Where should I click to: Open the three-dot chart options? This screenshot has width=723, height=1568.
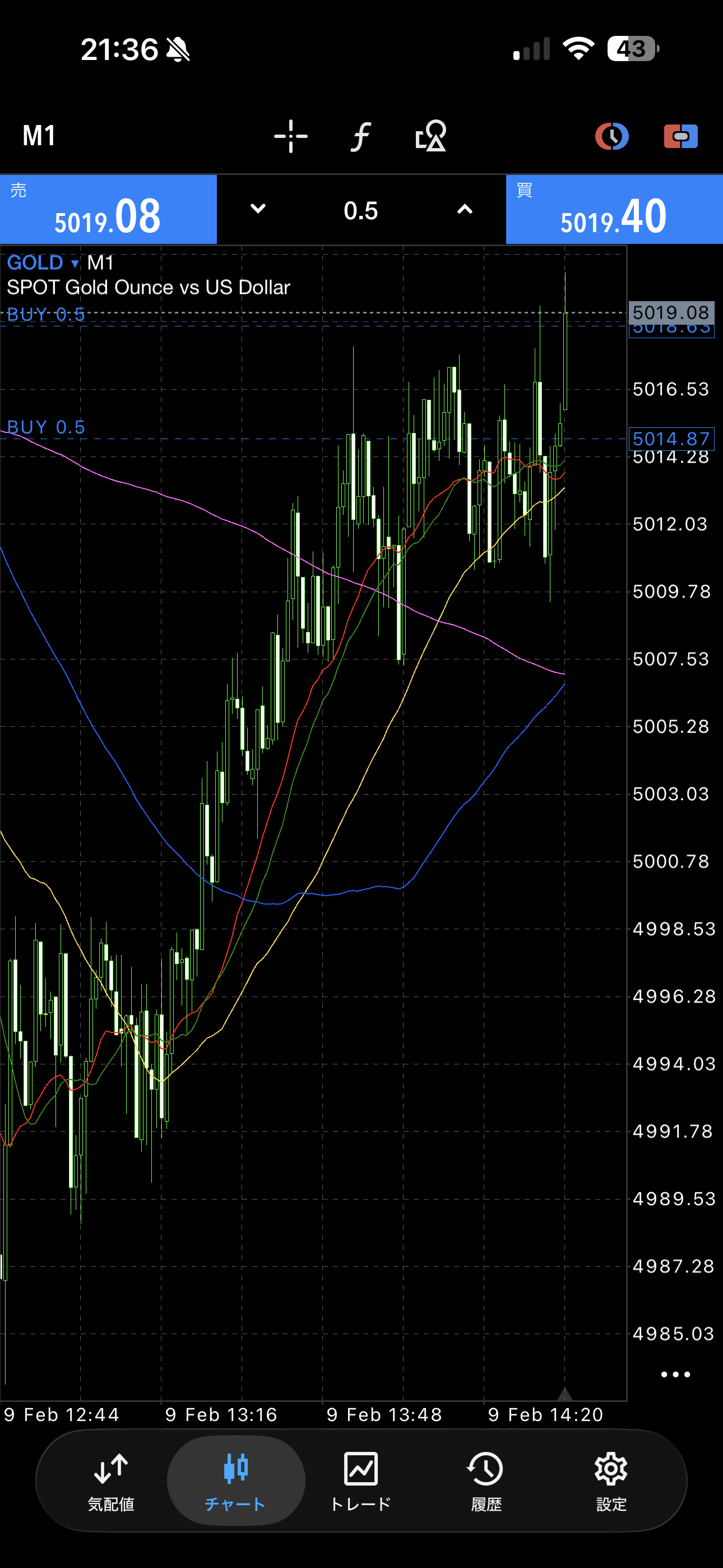675,1374
